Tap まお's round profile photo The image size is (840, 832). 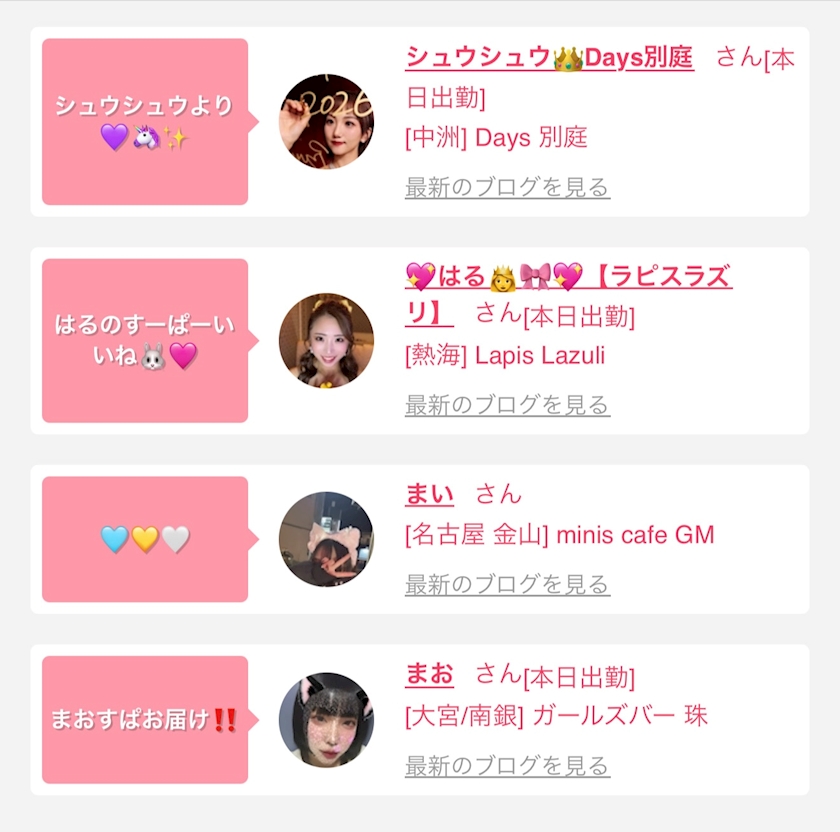tap(326, 720)
